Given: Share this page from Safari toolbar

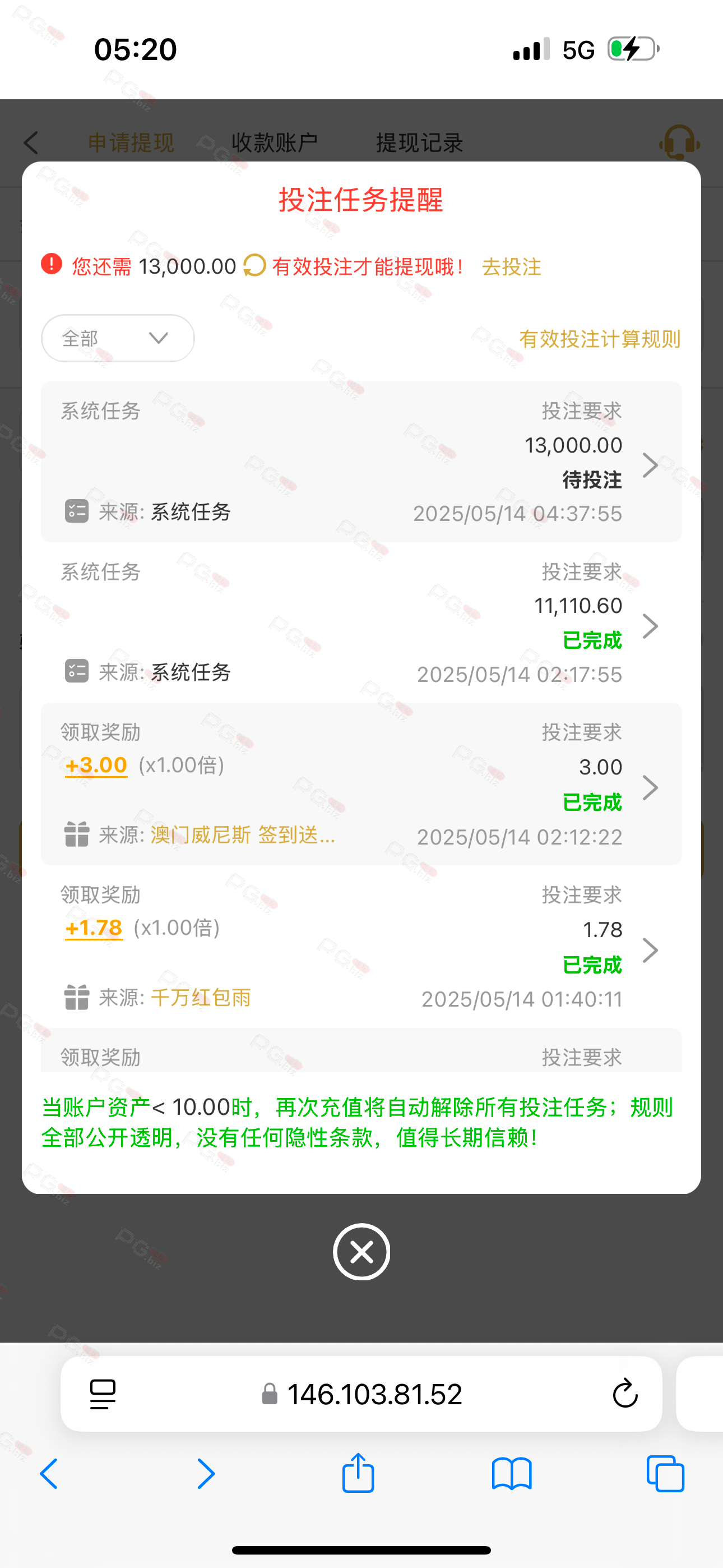Looking at the screenshot, I should click(358, 1473).
